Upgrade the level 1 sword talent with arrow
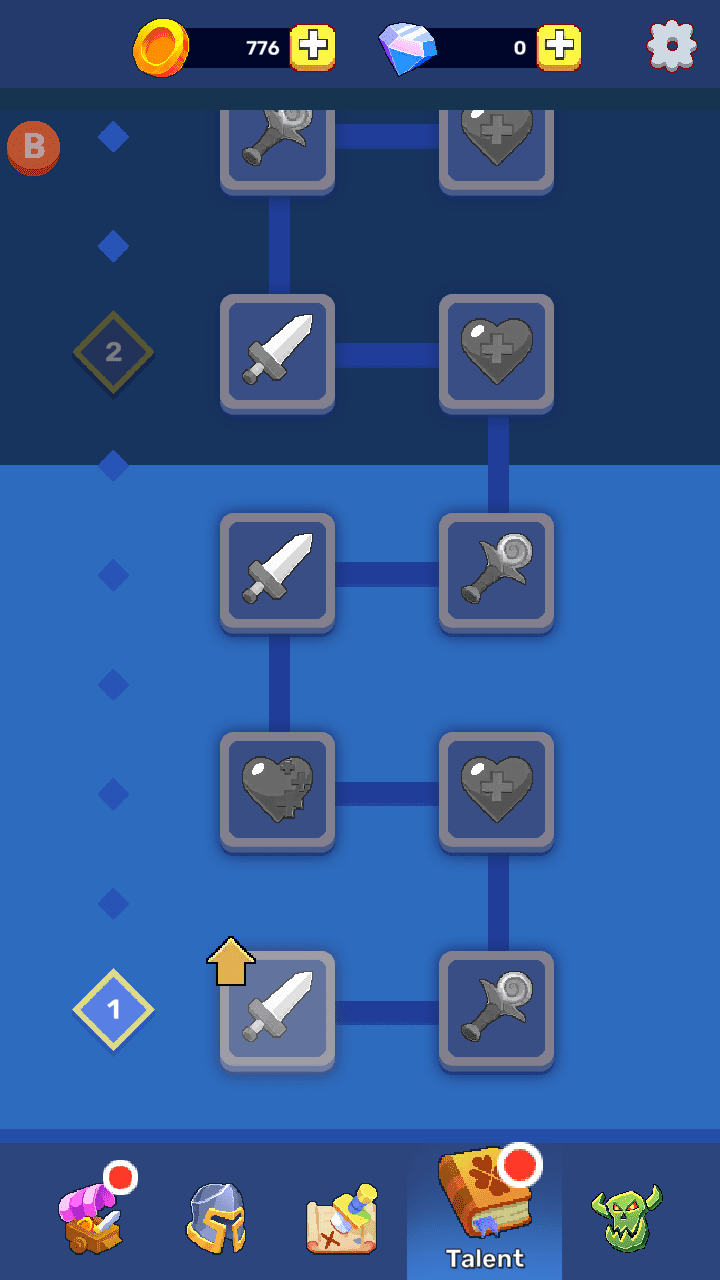 point(277,1007)
